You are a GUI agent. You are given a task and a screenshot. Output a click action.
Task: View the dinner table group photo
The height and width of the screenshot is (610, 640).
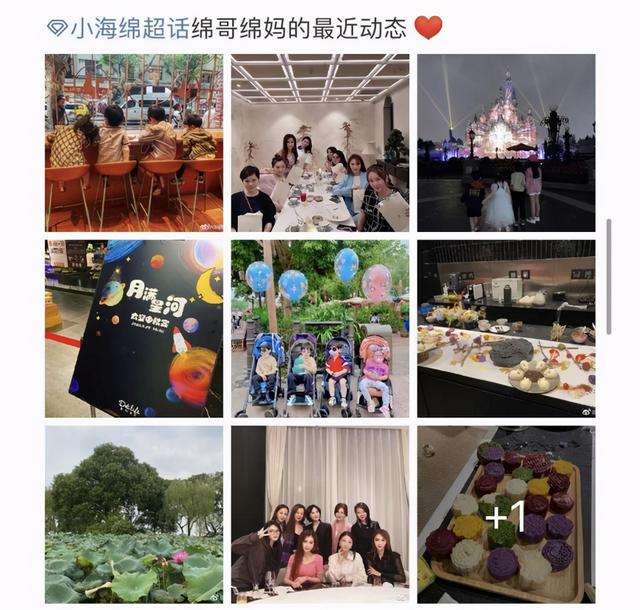(x=320, y=143)
